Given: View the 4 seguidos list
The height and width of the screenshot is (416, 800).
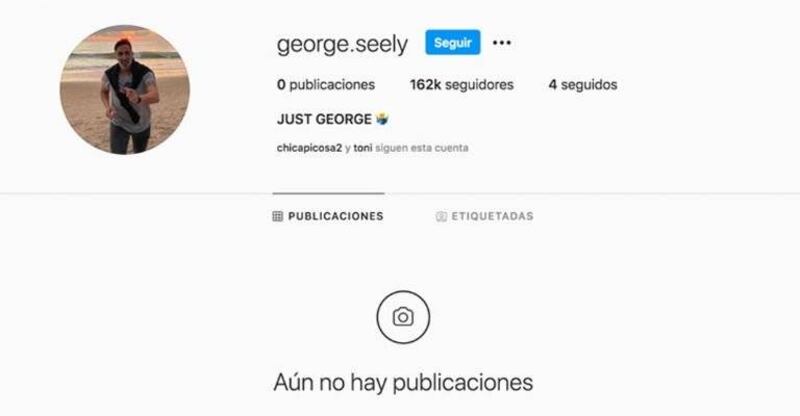Looking at the screenshot, I should tap(582, 85).
